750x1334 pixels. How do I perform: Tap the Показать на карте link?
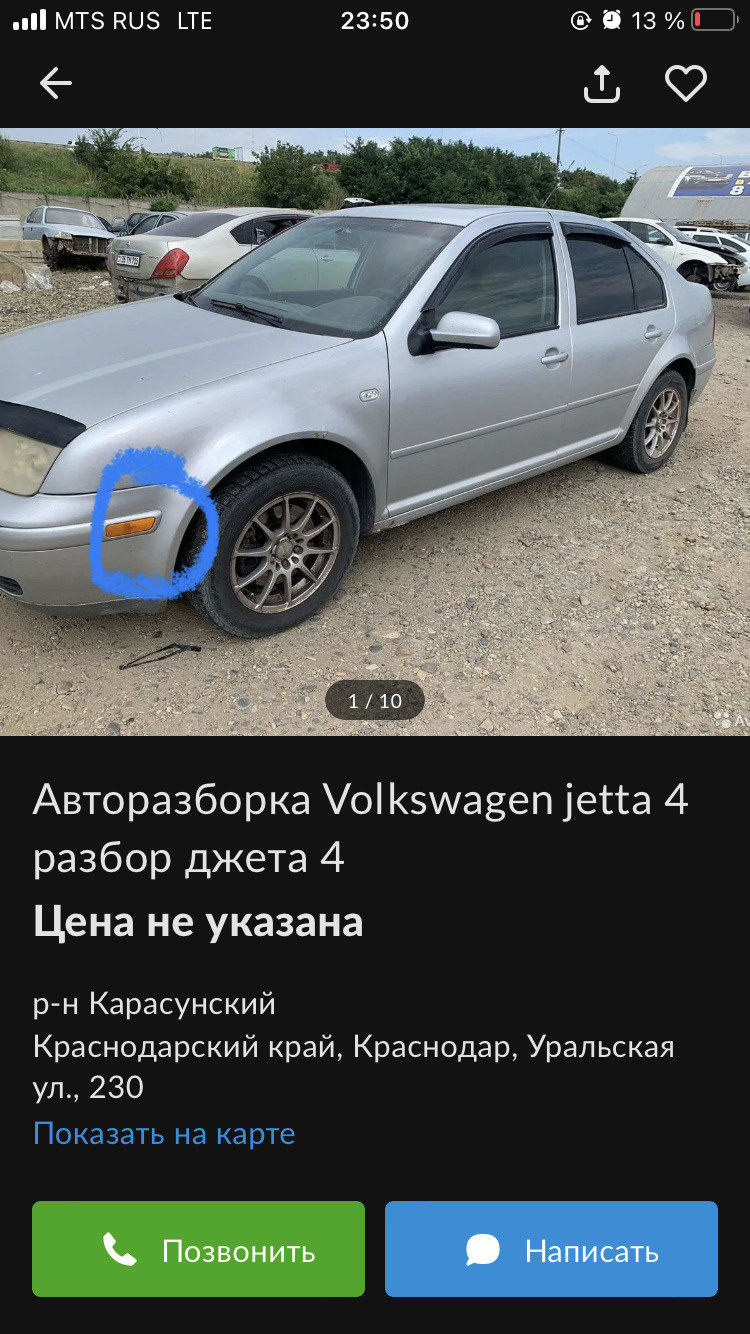[164, 1133]
